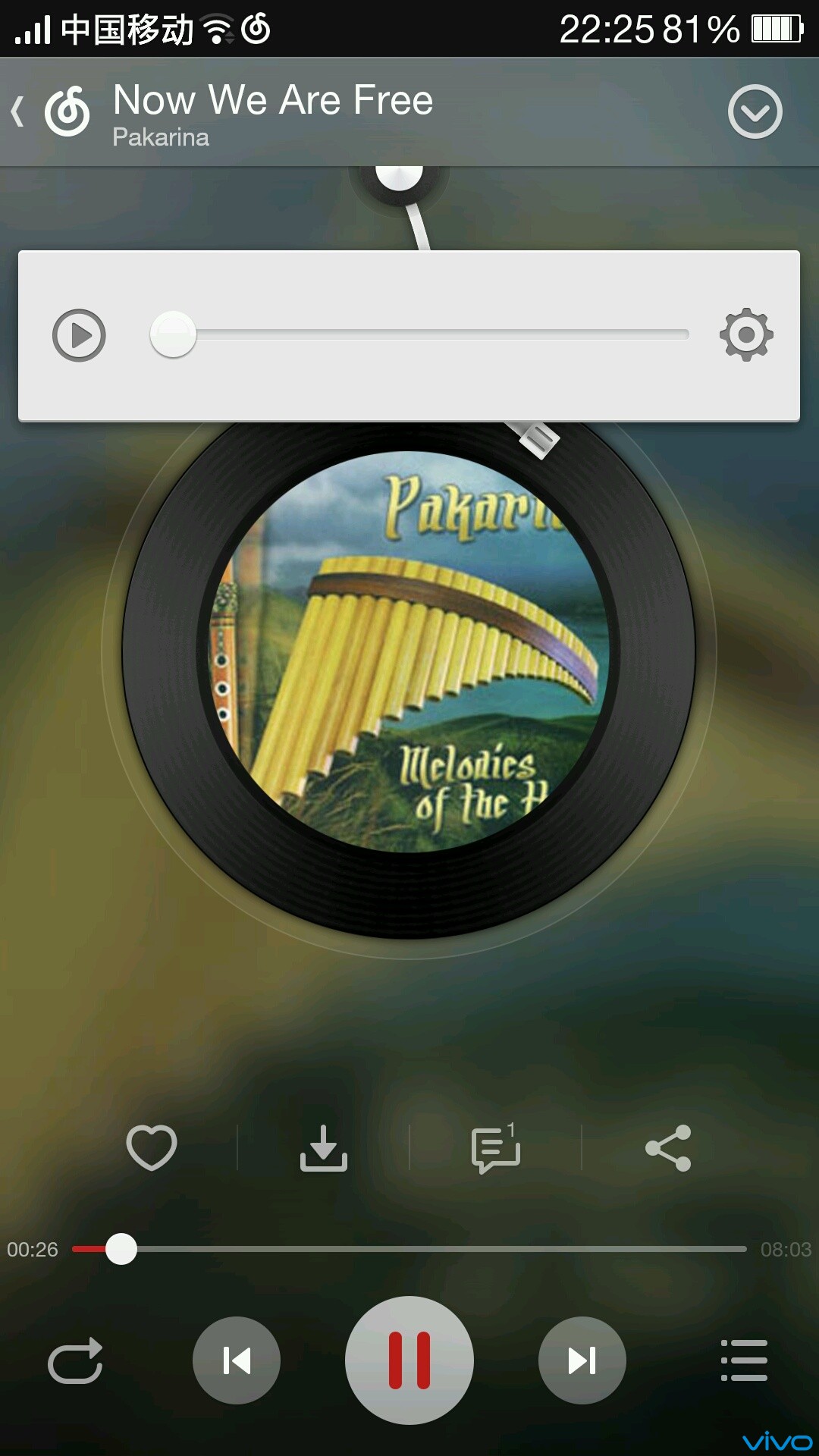Open the playlist queue
Image resolution: width=819 pixels, height=1456 pixels.
tap(744, 1360)
